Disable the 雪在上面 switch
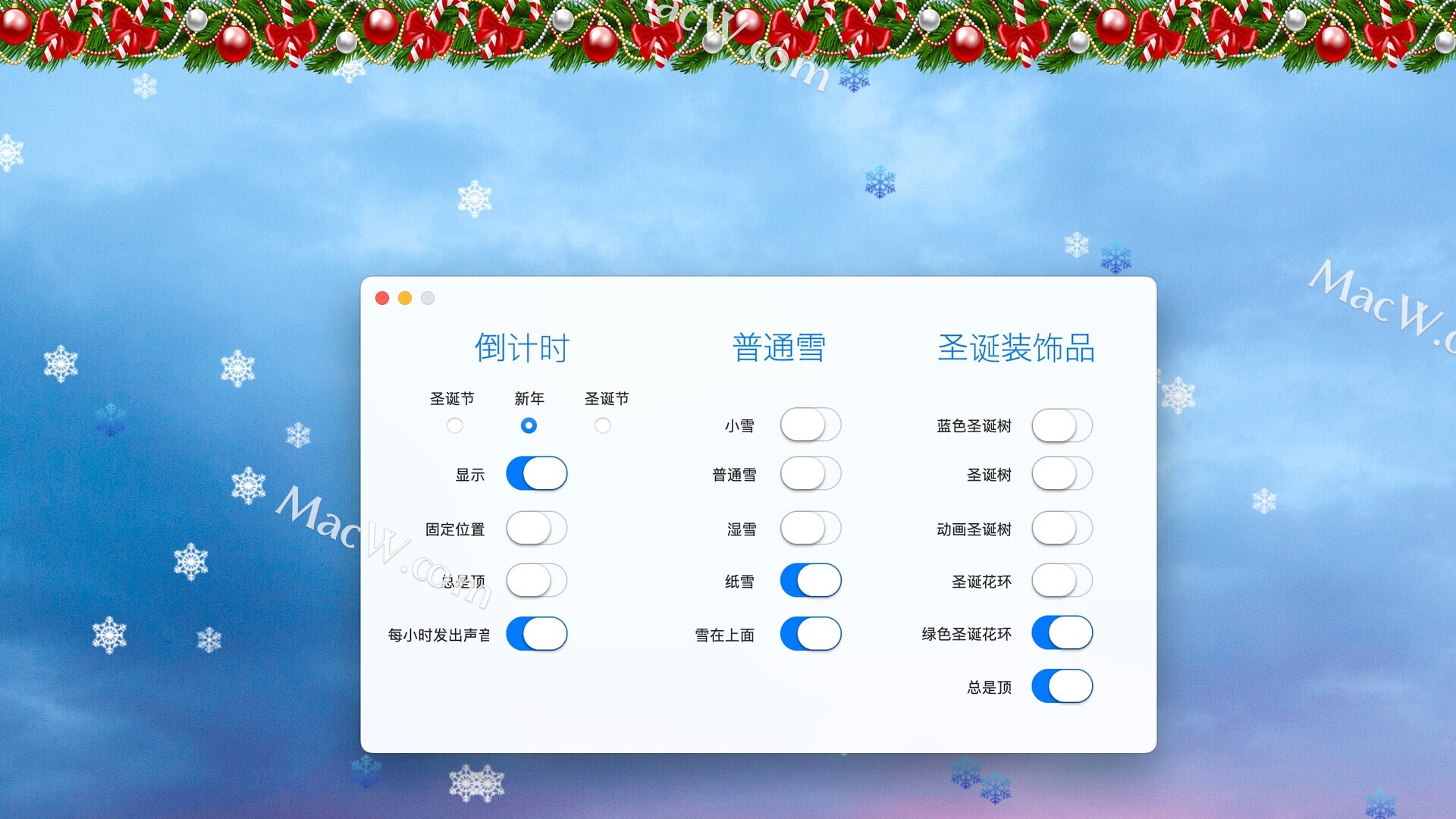This screenshot has width=1456, height=819. point(810,634)
